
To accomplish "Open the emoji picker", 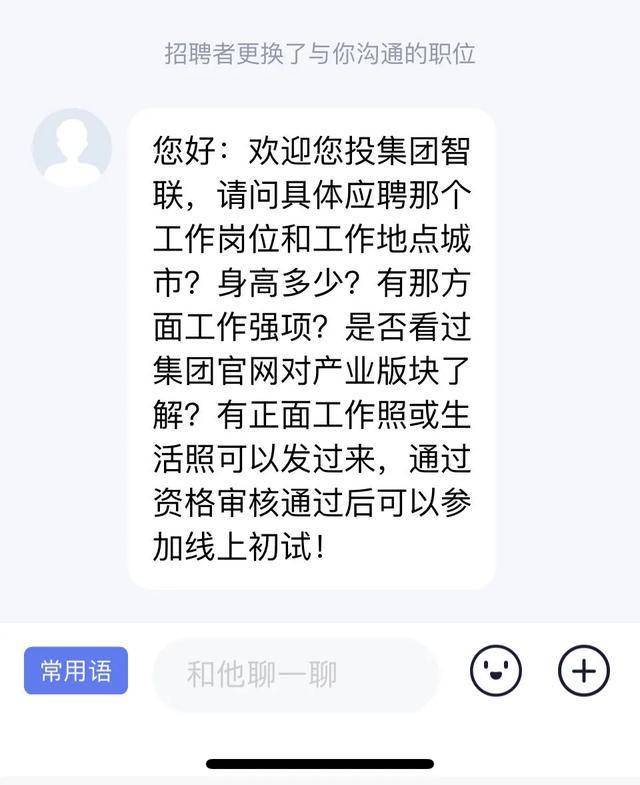I will [496, 671].
